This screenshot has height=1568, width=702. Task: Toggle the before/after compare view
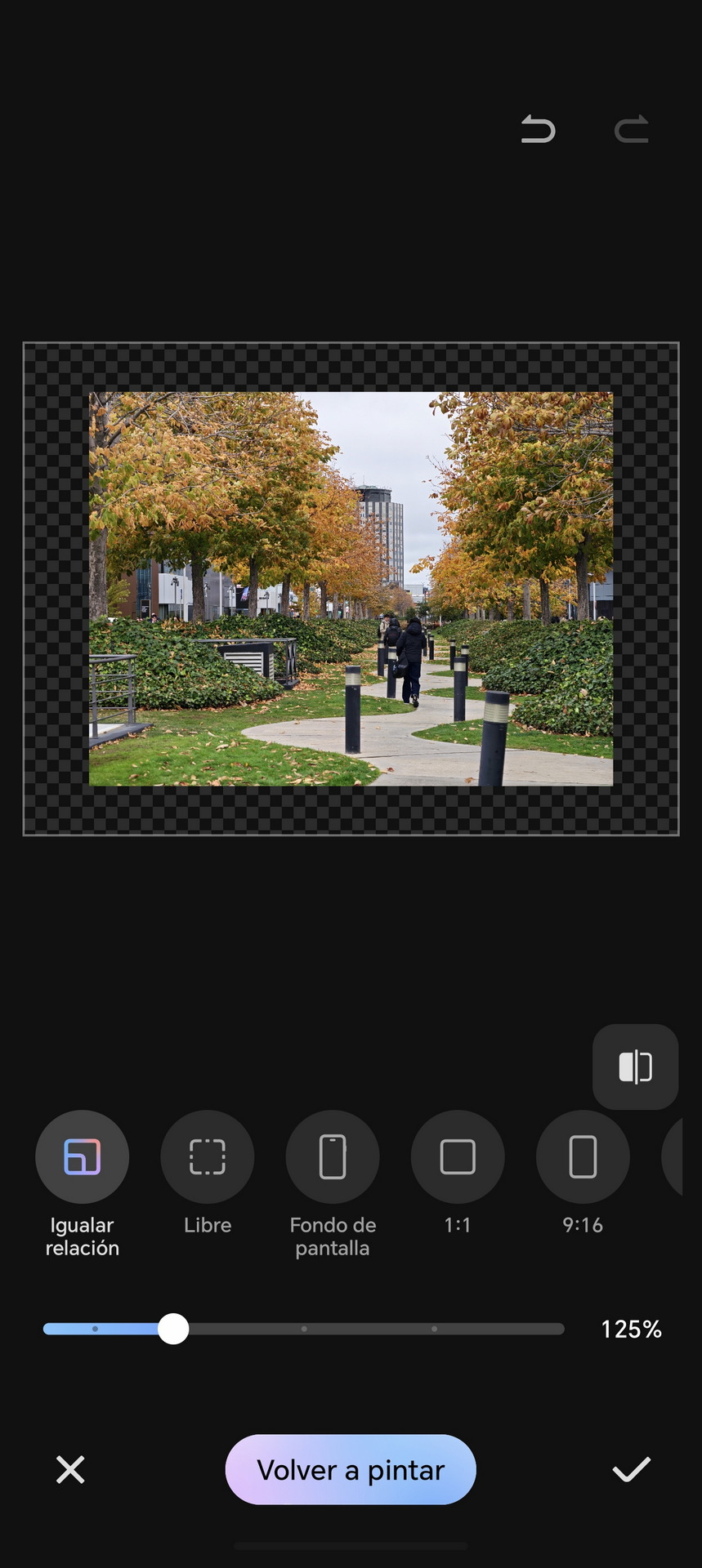[635, 1067]
